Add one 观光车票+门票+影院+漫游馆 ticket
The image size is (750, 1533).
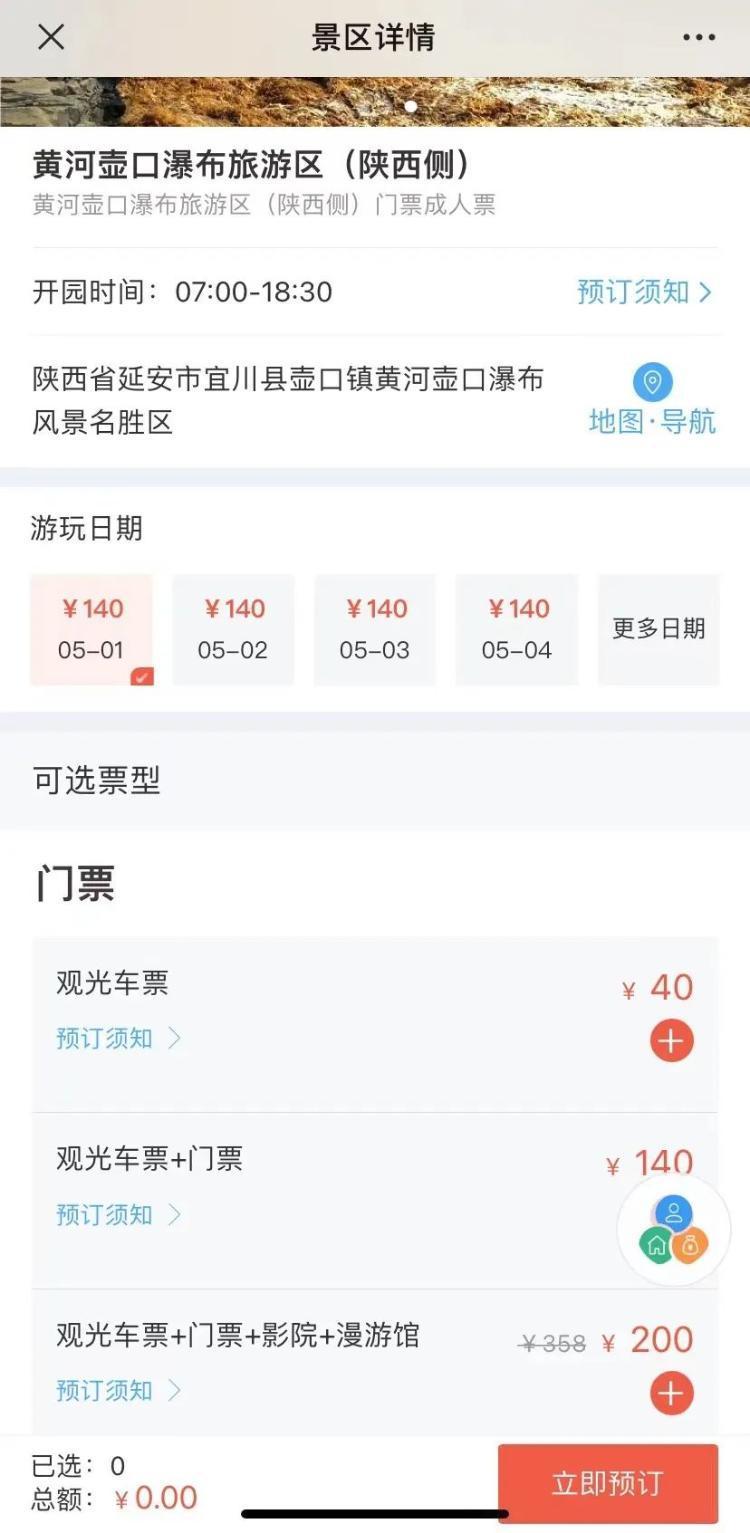(671, 1393)
